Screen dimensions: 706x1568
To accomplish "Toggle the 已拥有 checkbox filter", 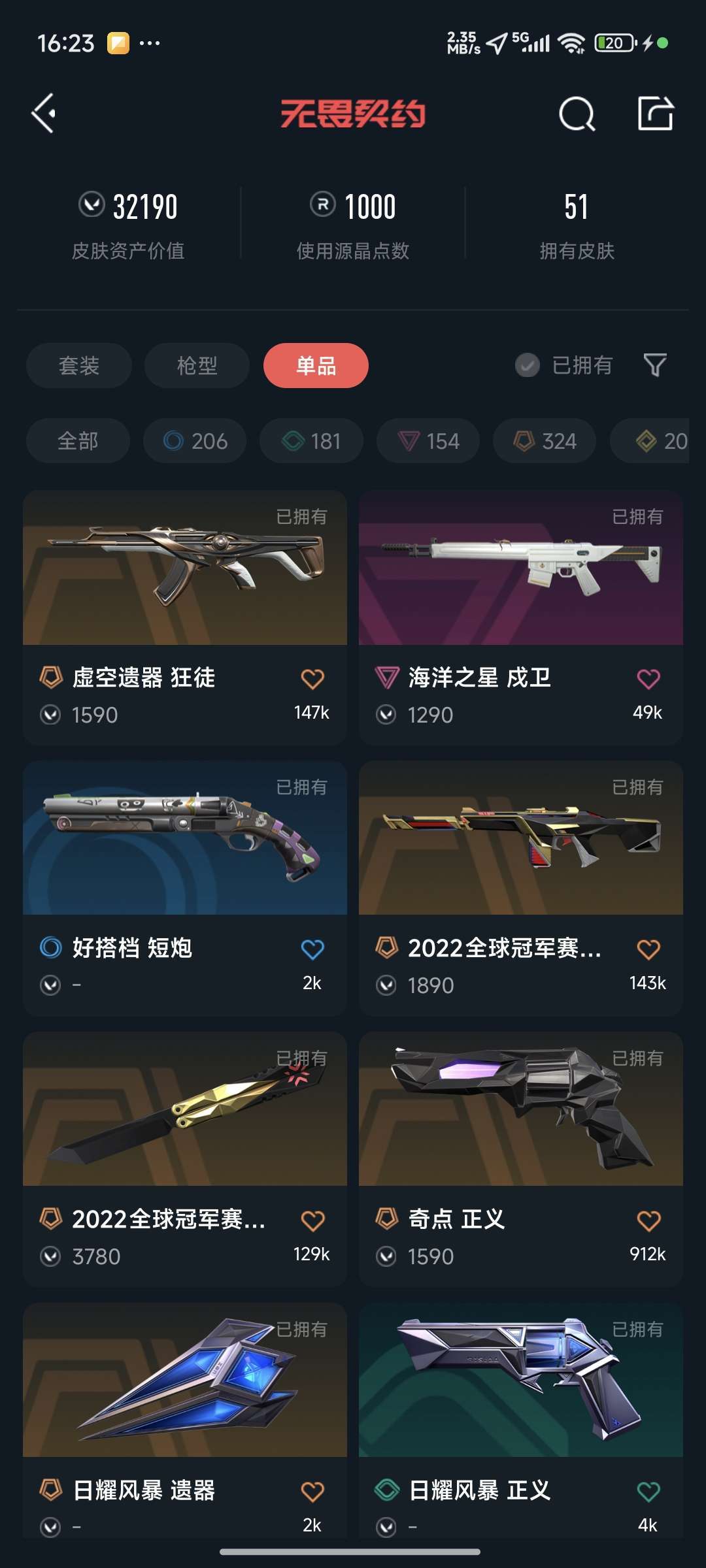I will click(x=563, y=365).
